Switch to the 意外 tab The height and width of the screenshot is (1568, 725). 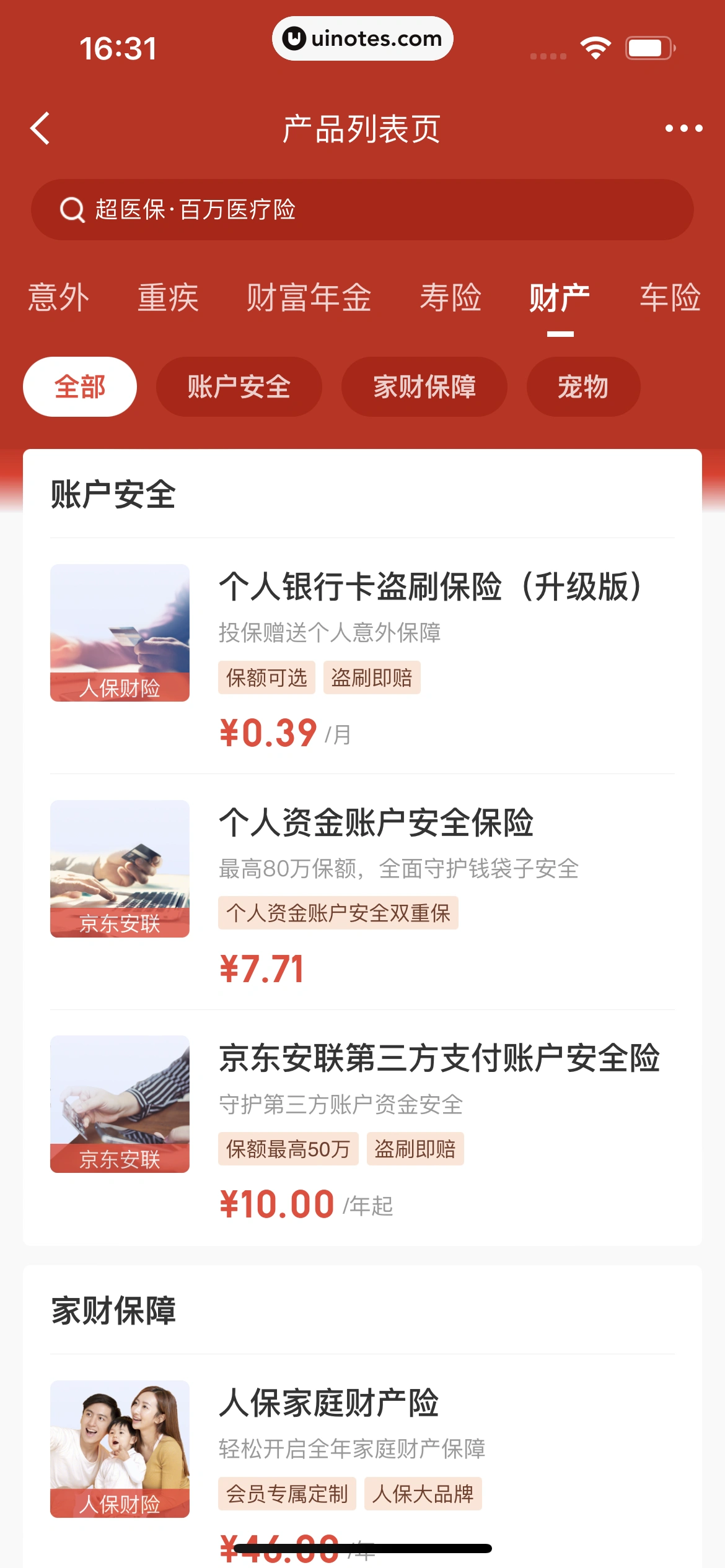[x=59, y=297]
